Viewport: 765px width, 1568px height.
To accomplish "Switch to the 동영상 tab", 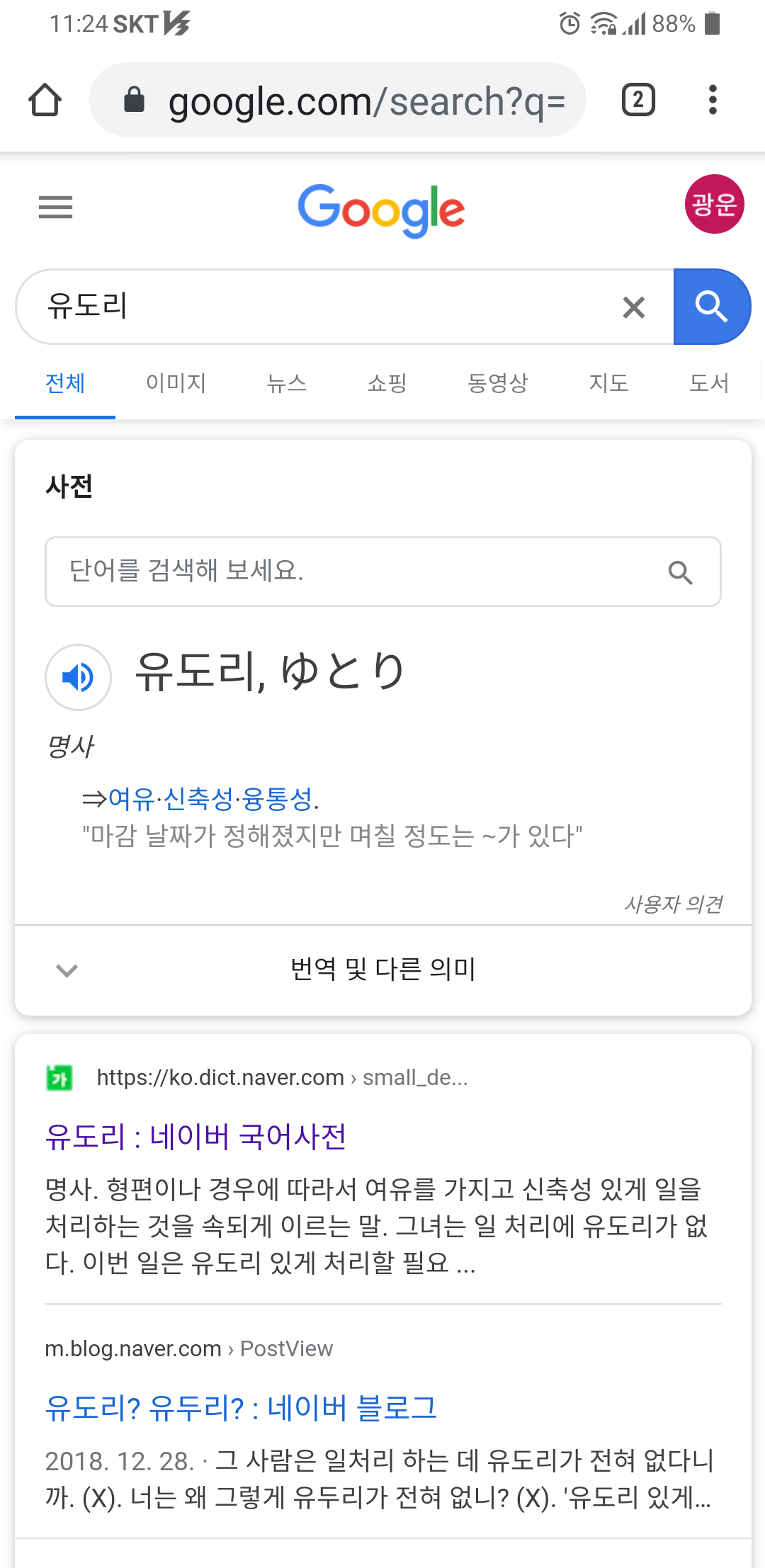I will [x=498, y=383].
